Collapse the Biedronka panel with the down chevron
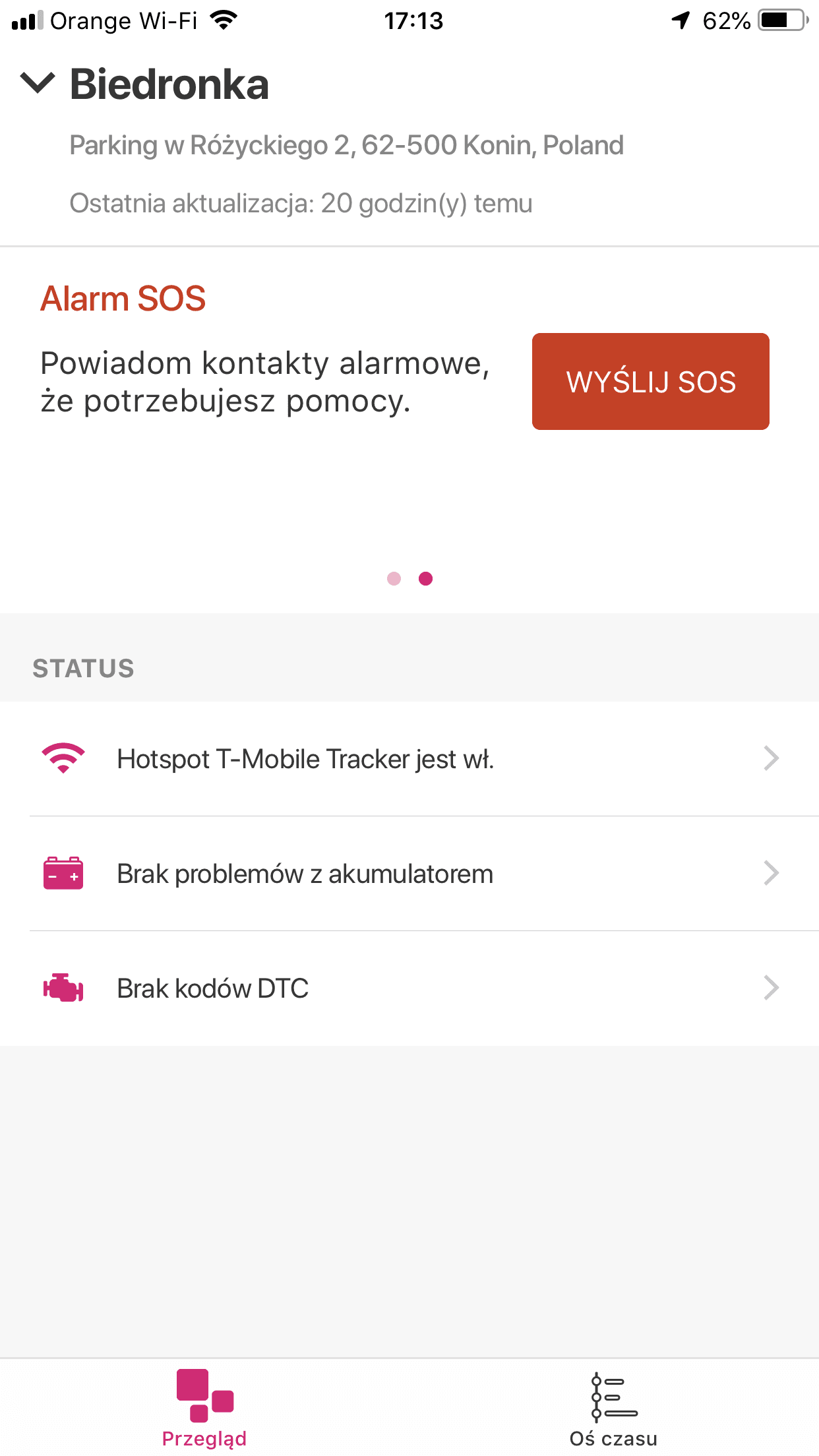The width and height of the screenshot is (819, 1456). [38, 83]
